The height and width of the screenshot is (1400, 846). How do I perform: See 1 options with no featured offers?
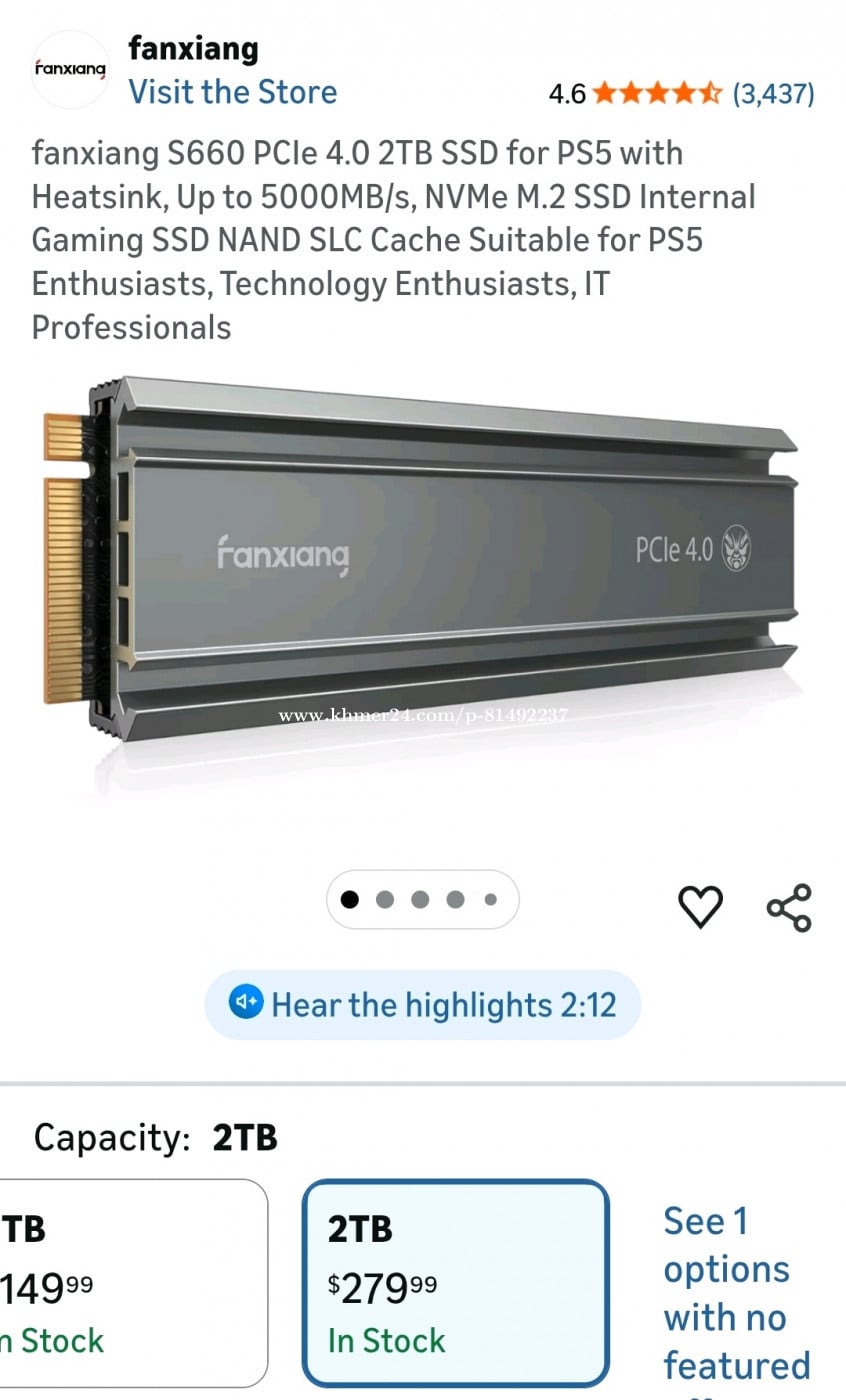[x=736, y=1293]
